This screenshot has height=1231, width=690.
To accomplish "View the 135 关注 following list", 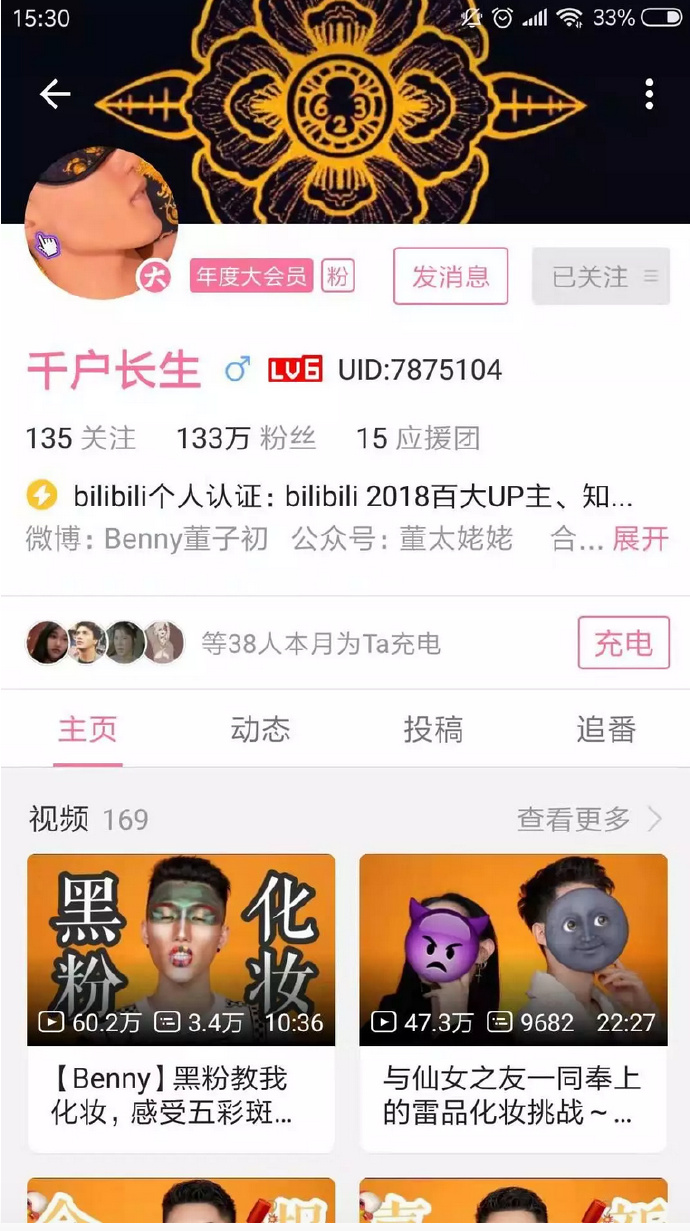I will (80, 438).
